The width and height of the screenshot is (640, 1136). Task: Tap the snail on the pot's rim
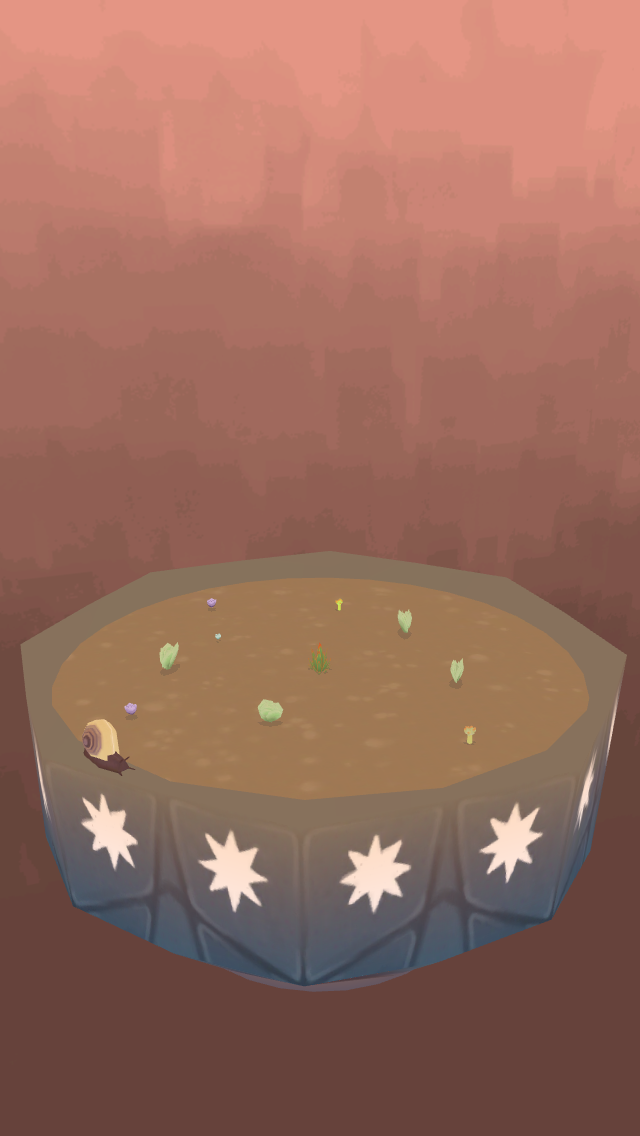click(x=104, y=747)
